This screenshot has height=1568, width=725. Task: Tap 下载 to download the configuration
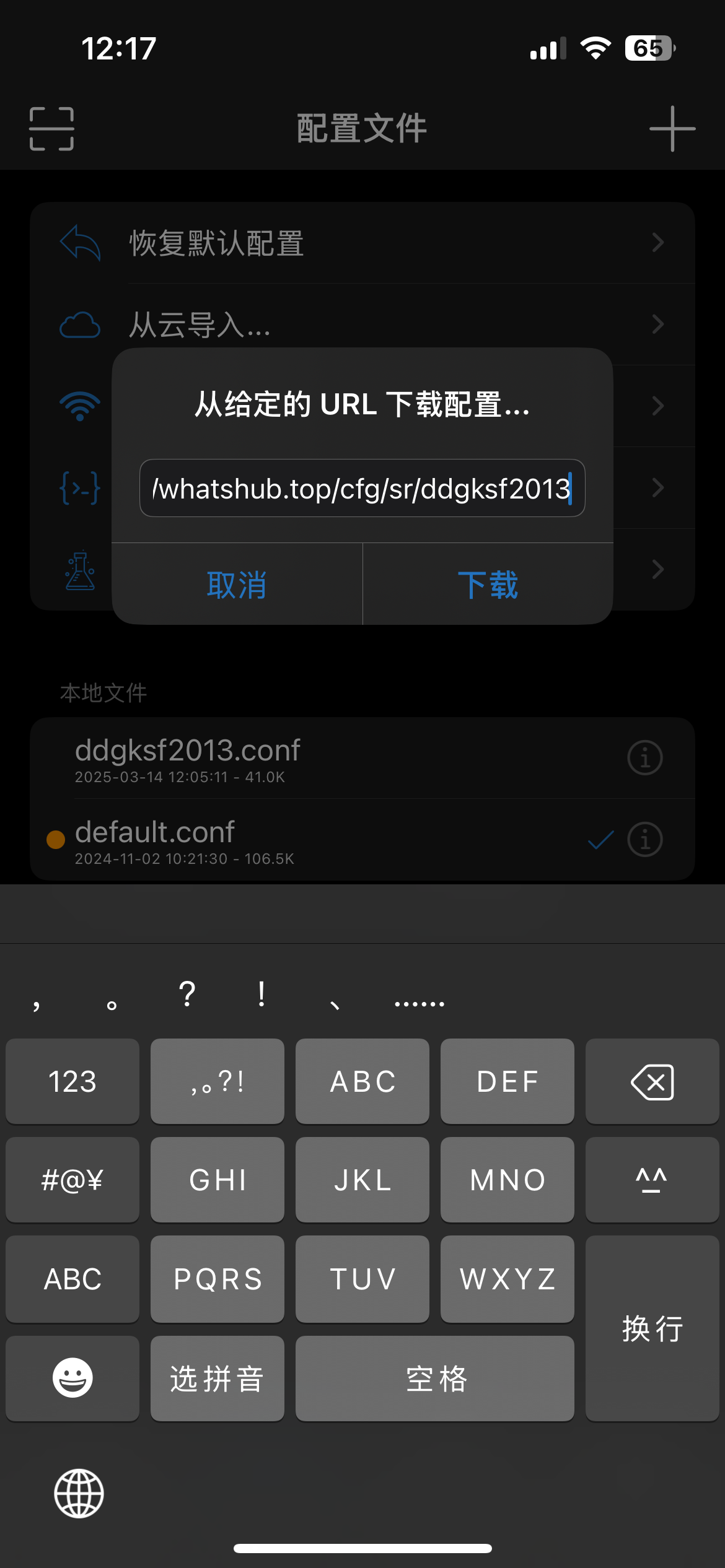(488, 585)
